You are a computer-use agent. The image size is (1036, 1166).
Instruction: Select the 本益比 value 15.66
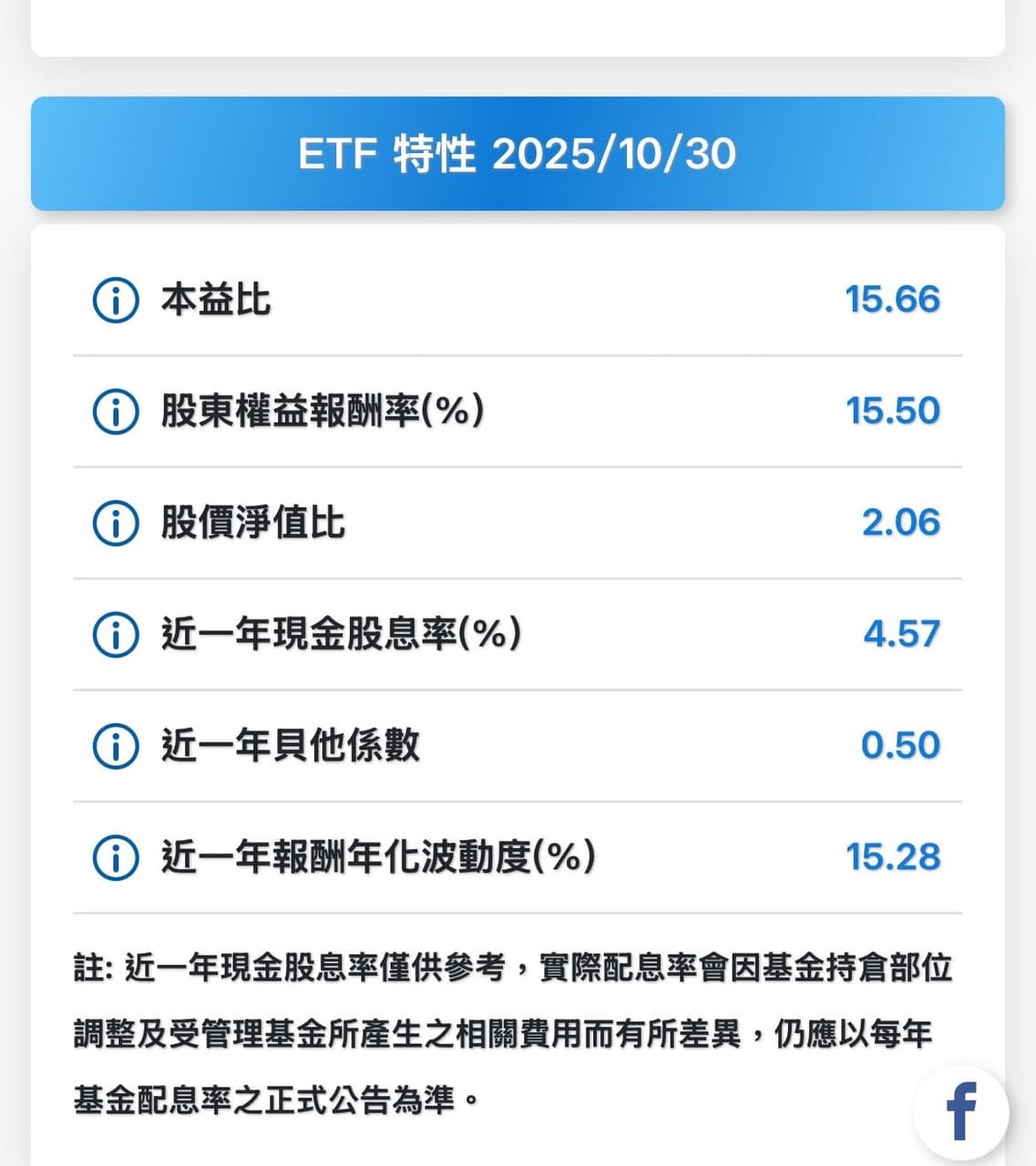click(x=891, y=299)
